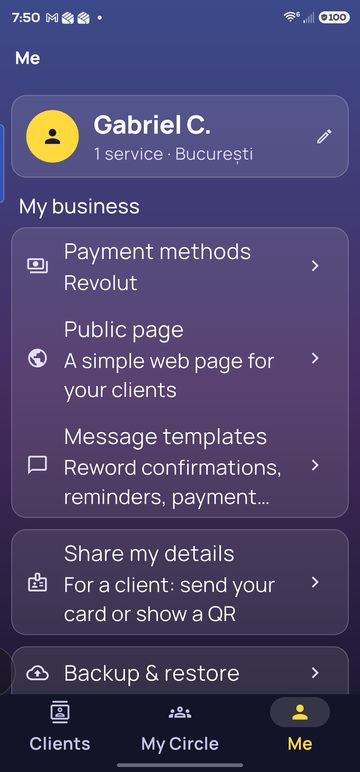Open Backup & restore
This screenshot has height=772, width=360.
click(x=180, y=672)
